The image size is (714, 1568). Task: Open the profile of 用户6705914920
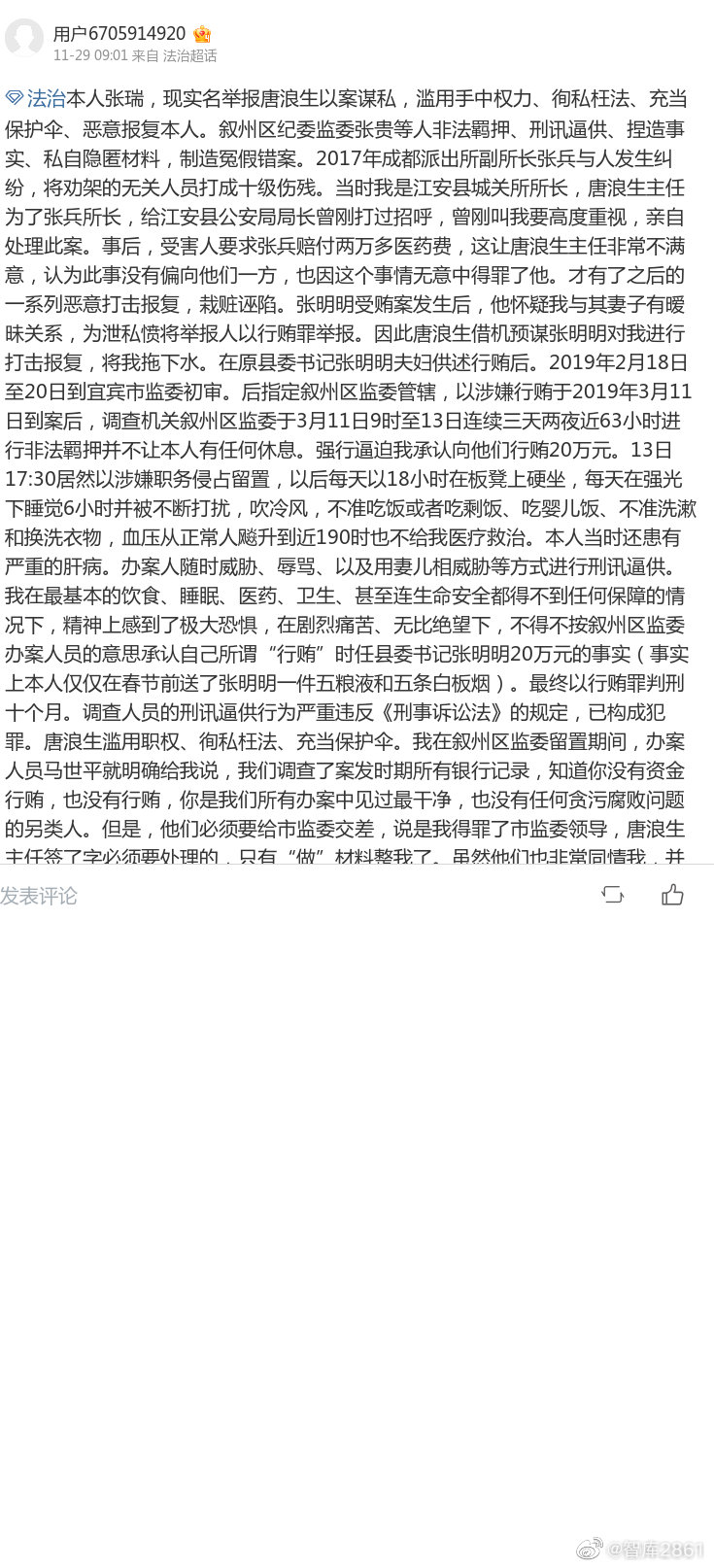pos(119,34)
